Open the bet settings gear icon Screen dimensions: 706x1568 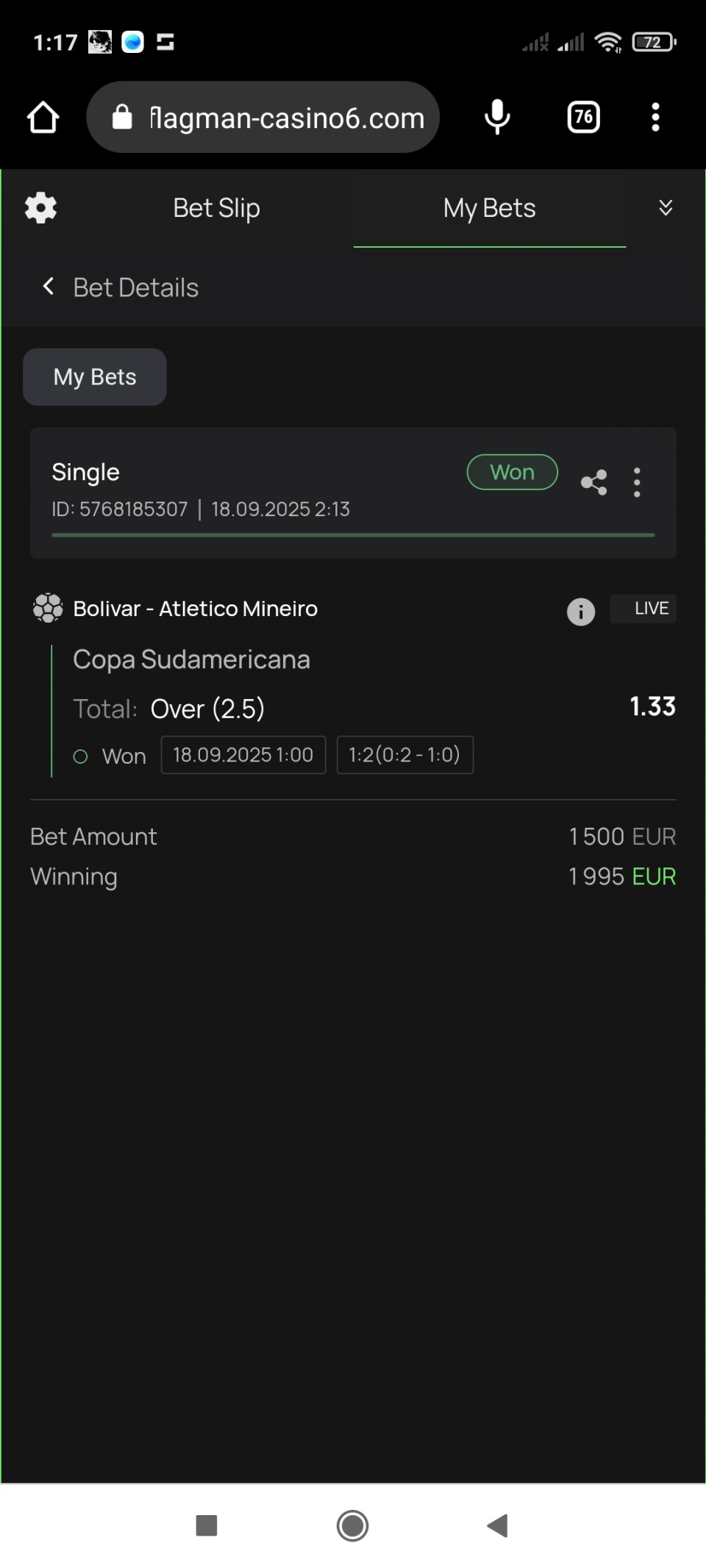tap(40, 208)
